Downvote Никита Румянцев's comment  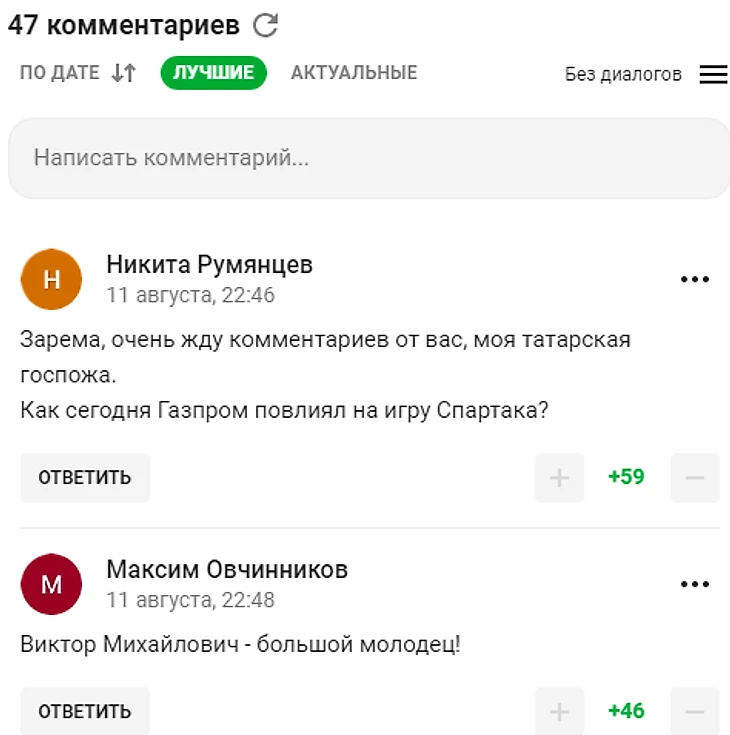coord(694,477)
